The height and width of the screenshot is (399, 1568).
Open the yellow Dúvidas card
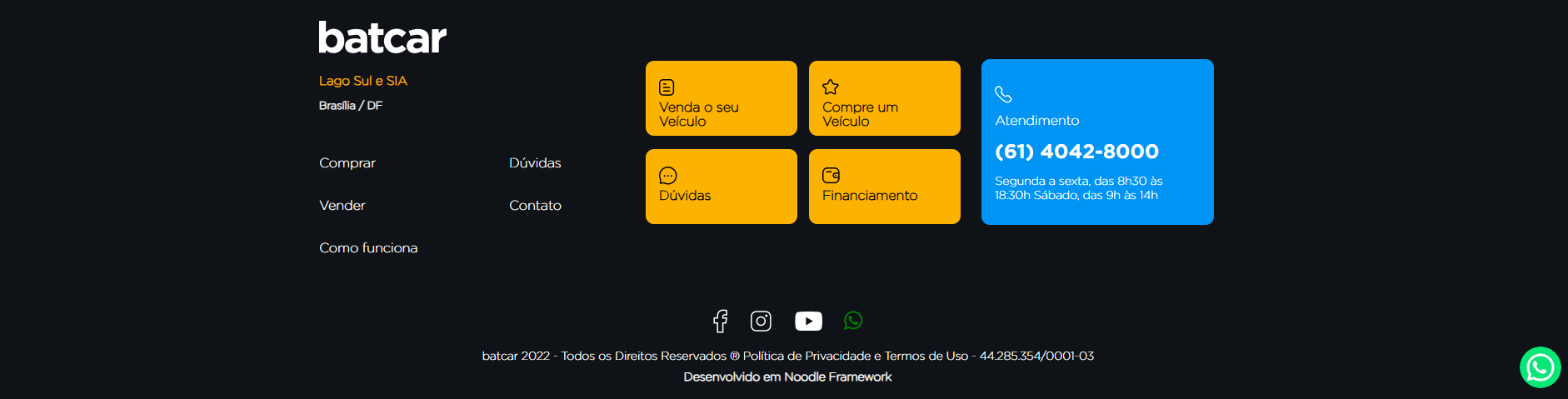tap(721, 187)
